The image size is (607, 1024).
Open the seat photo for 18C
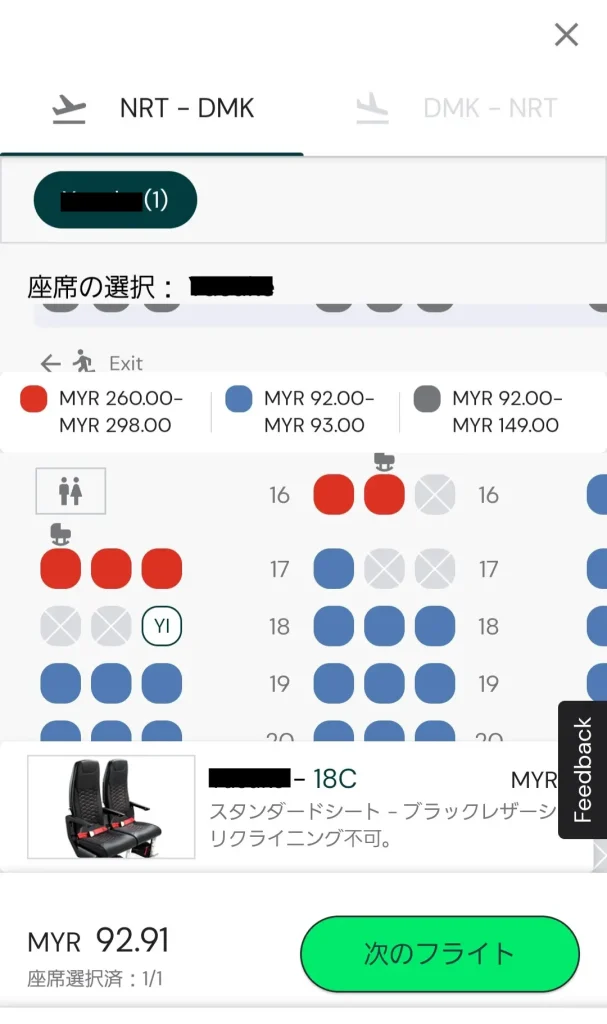coord(111,807)
